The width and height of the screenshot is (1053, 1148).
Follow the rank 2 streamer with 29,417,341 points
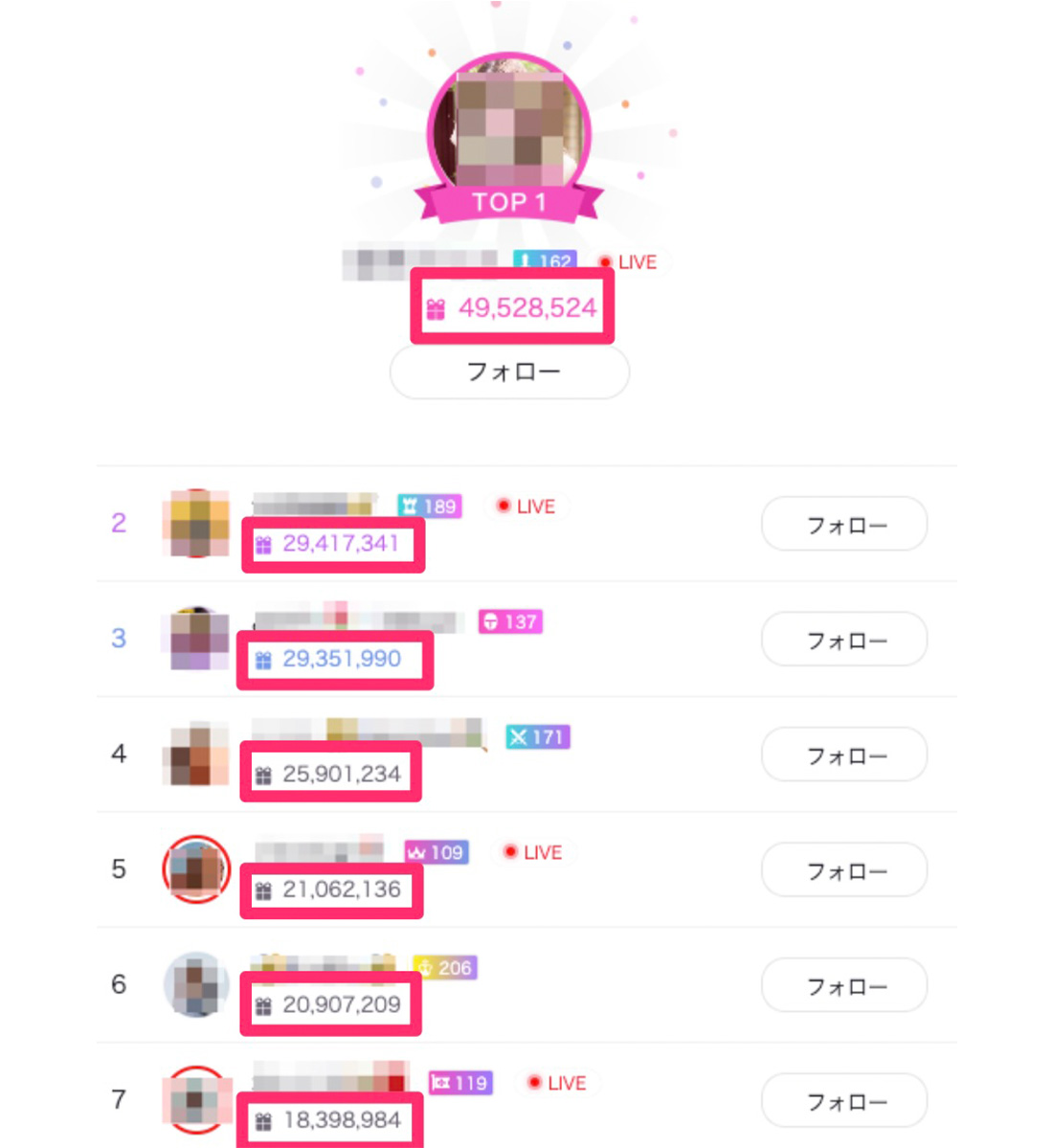[843, 524]
